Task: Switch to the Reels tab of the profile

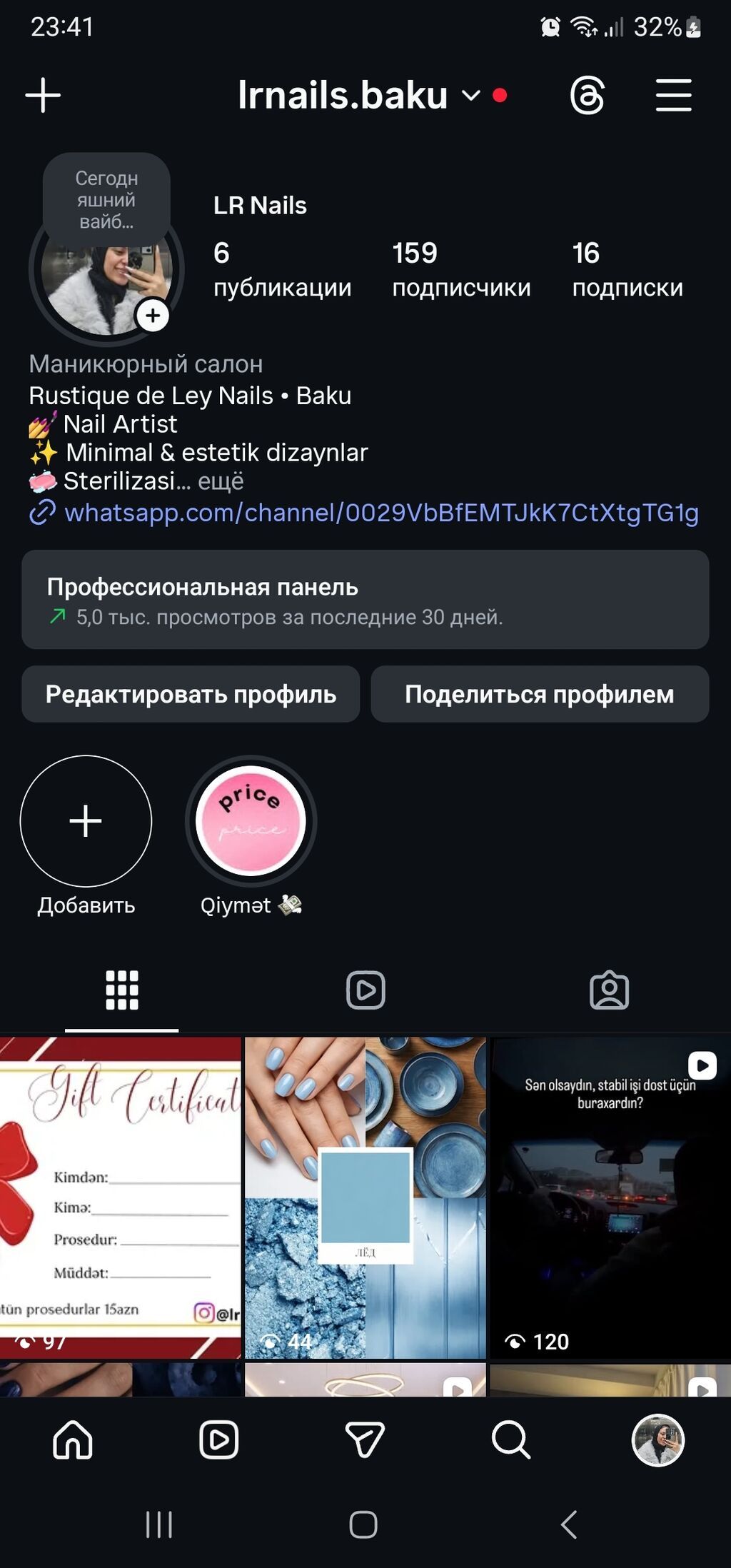Action: (365, 990)
